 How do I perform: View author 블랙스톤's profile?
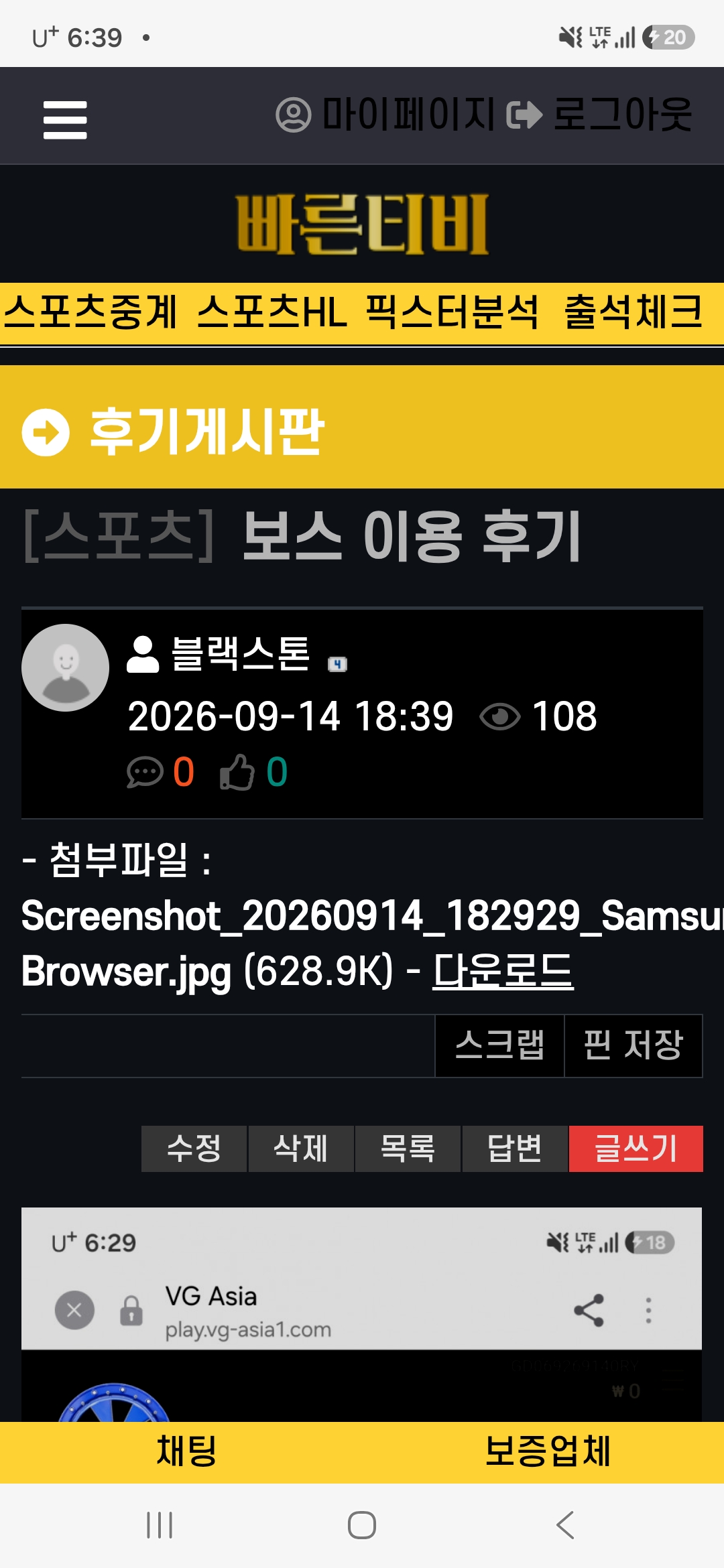coord(241,654)
